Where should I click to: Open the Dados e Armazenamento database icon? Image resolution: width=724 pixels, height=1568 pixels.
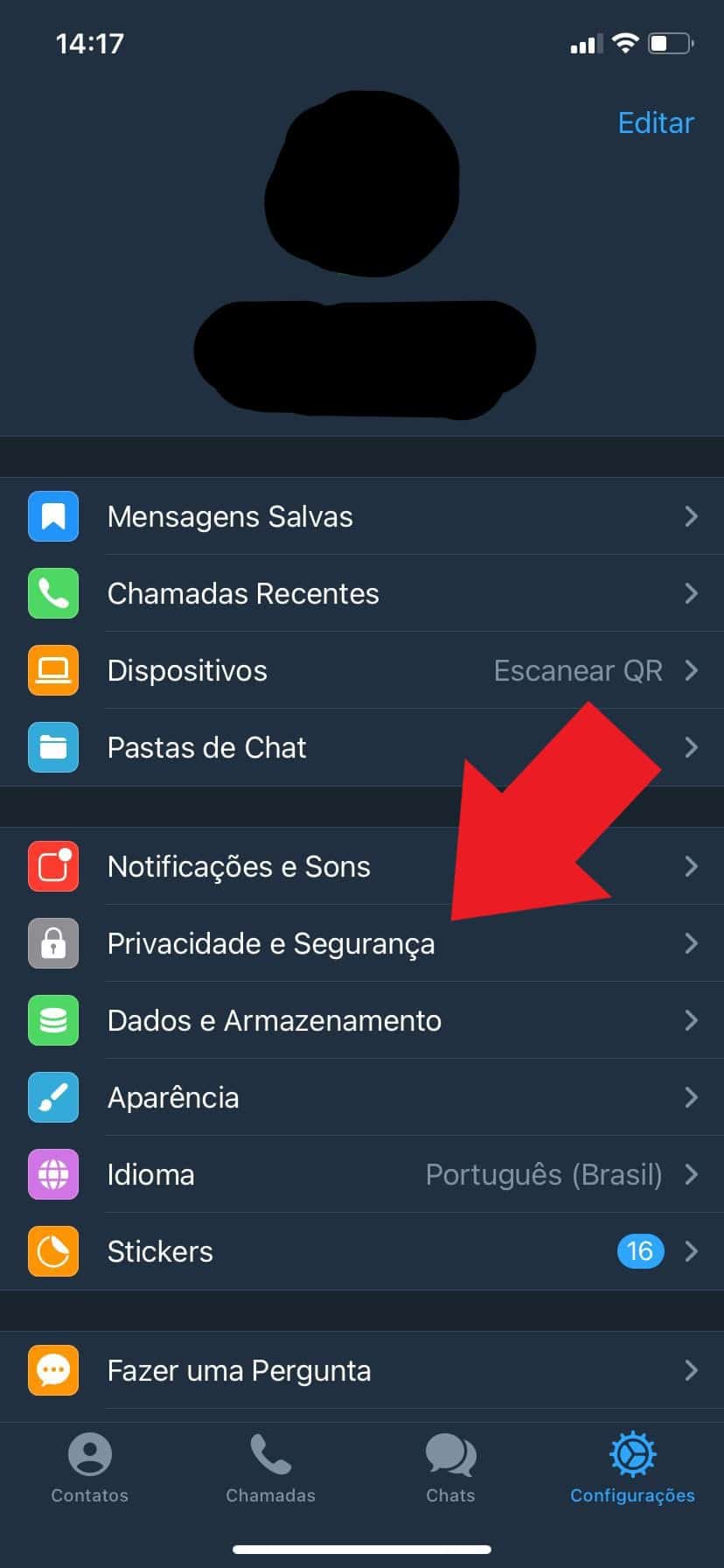coord(53,1020)
